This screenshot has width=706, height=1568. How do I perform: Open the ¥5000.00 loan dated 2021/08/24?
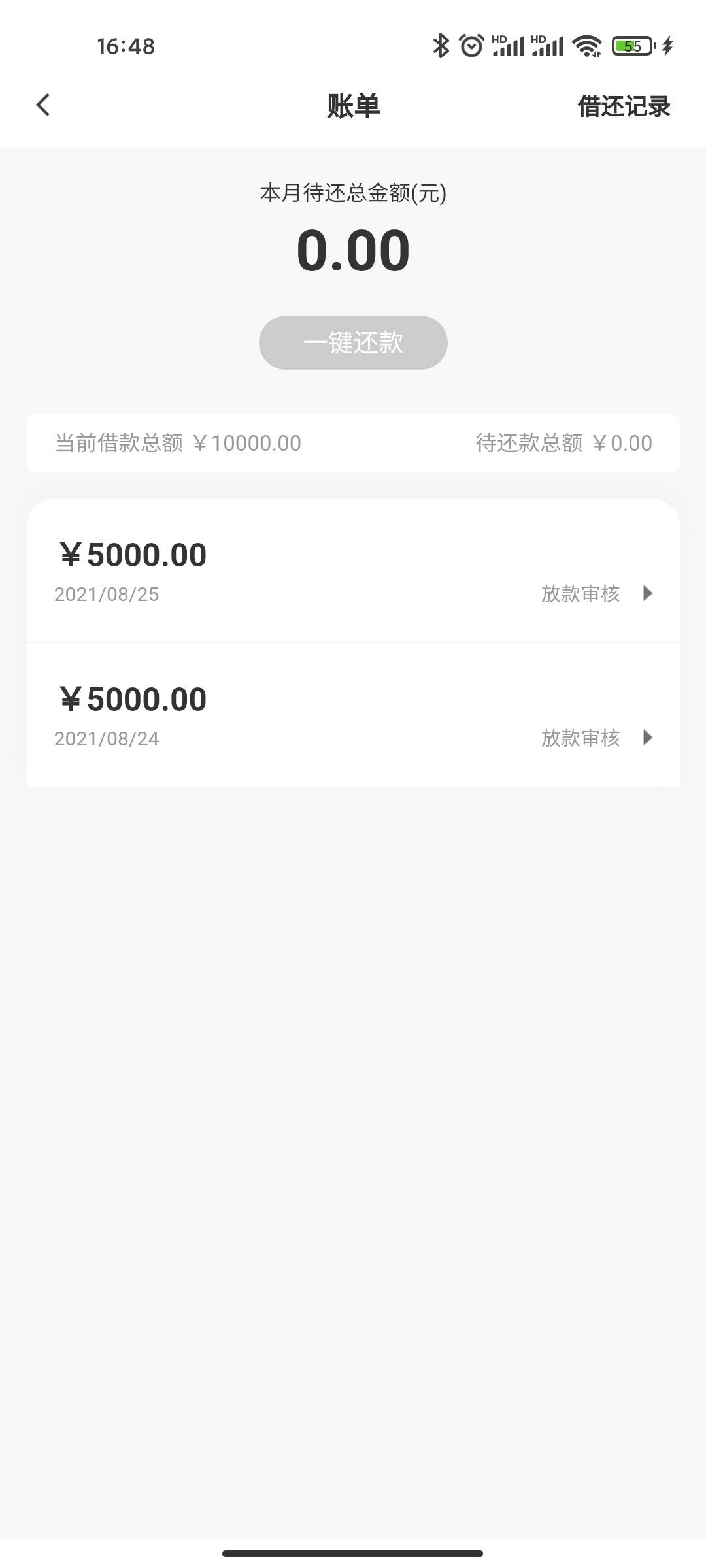pos(353,715)
